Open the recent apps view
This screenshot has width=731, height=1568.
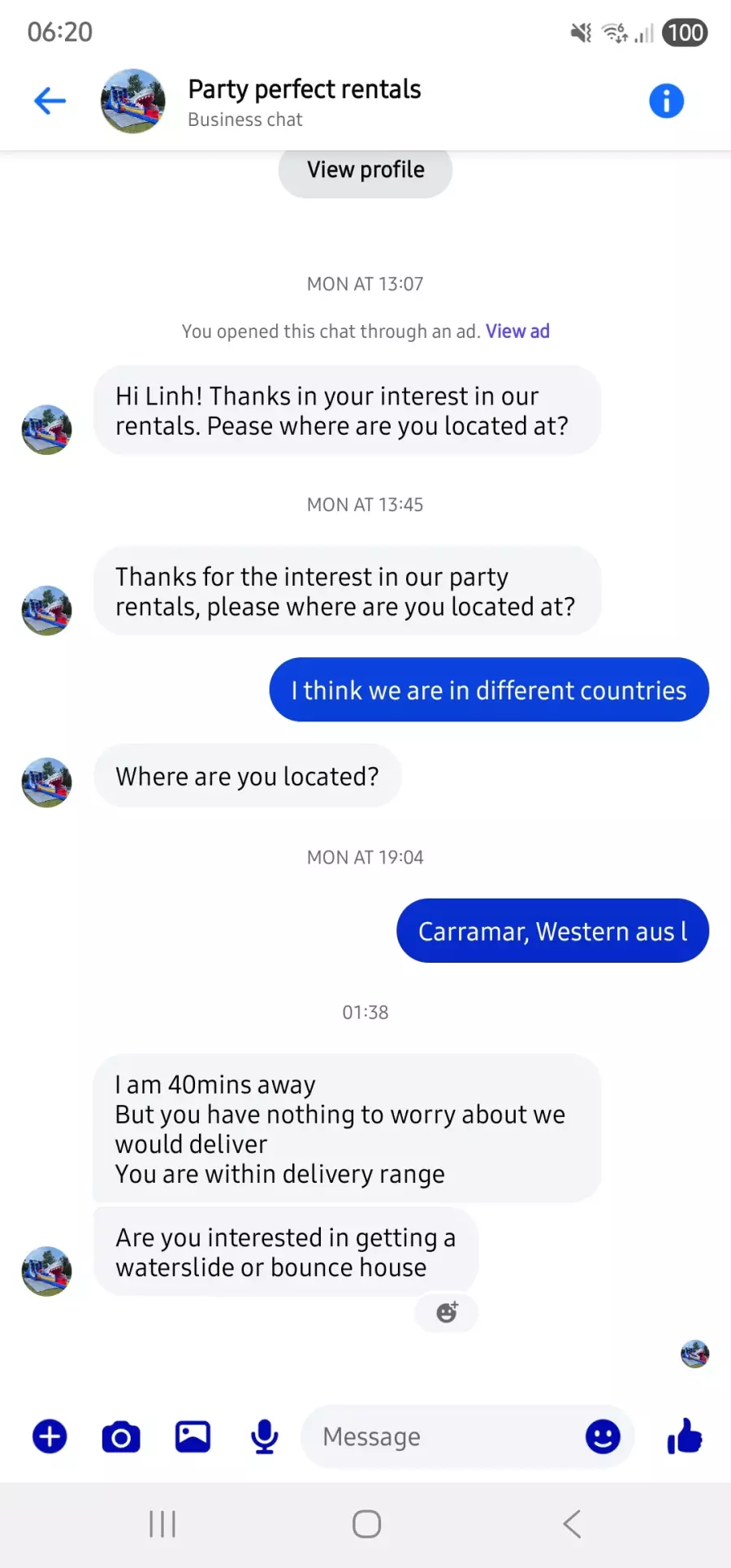tap(162, 1524)
